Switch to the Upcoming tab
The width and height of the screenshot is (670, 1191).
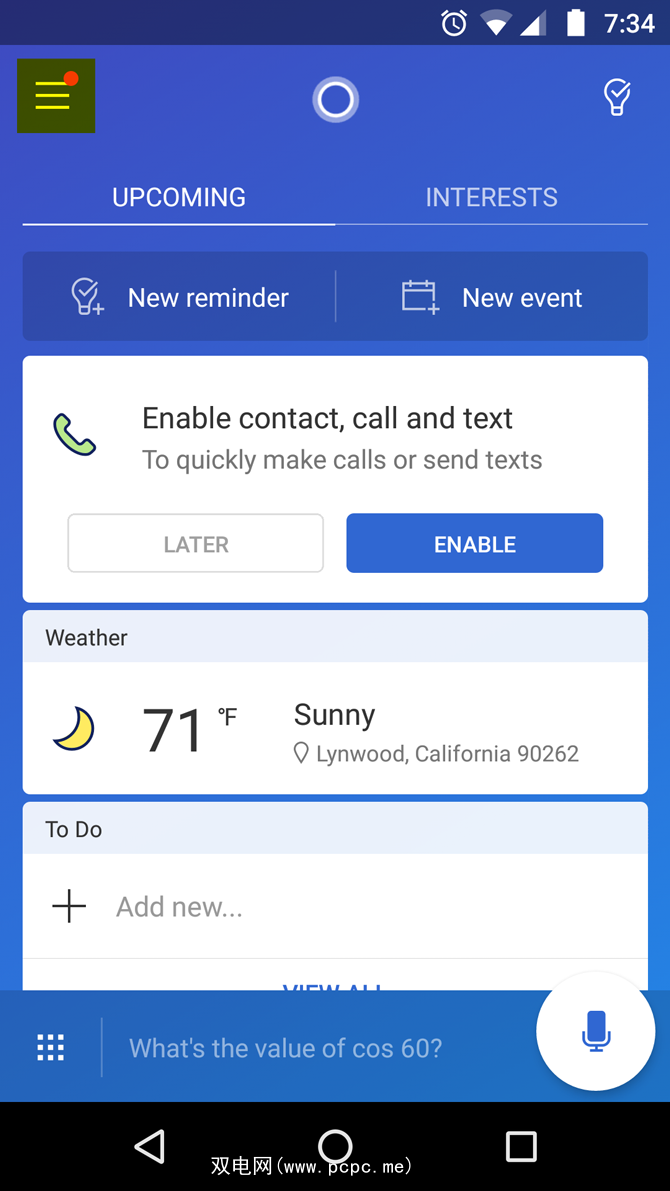[x=179, y=197]
